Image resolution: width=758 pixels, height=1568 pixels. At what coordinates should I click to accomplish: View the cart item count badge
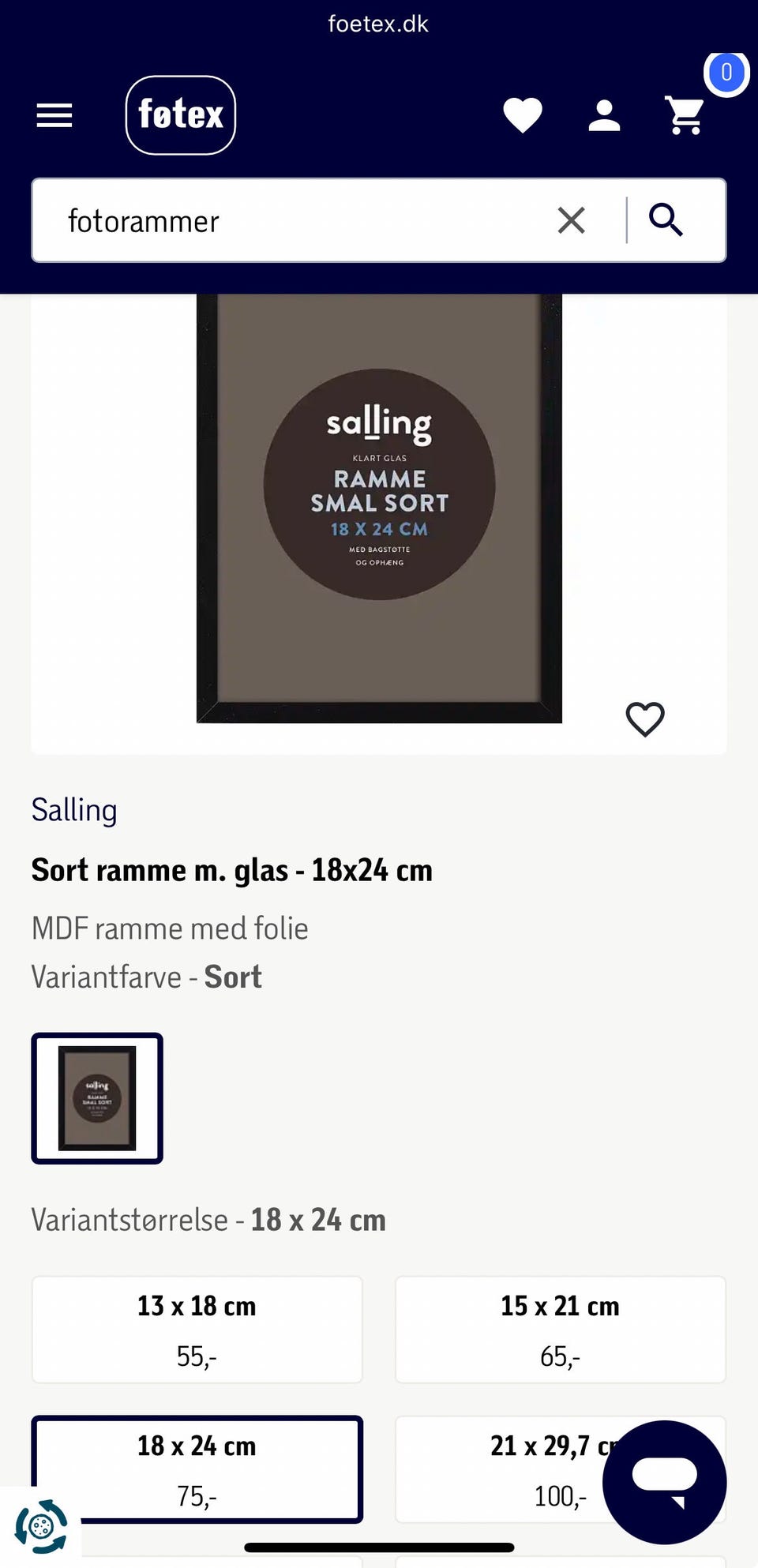(x=726, y=73)
